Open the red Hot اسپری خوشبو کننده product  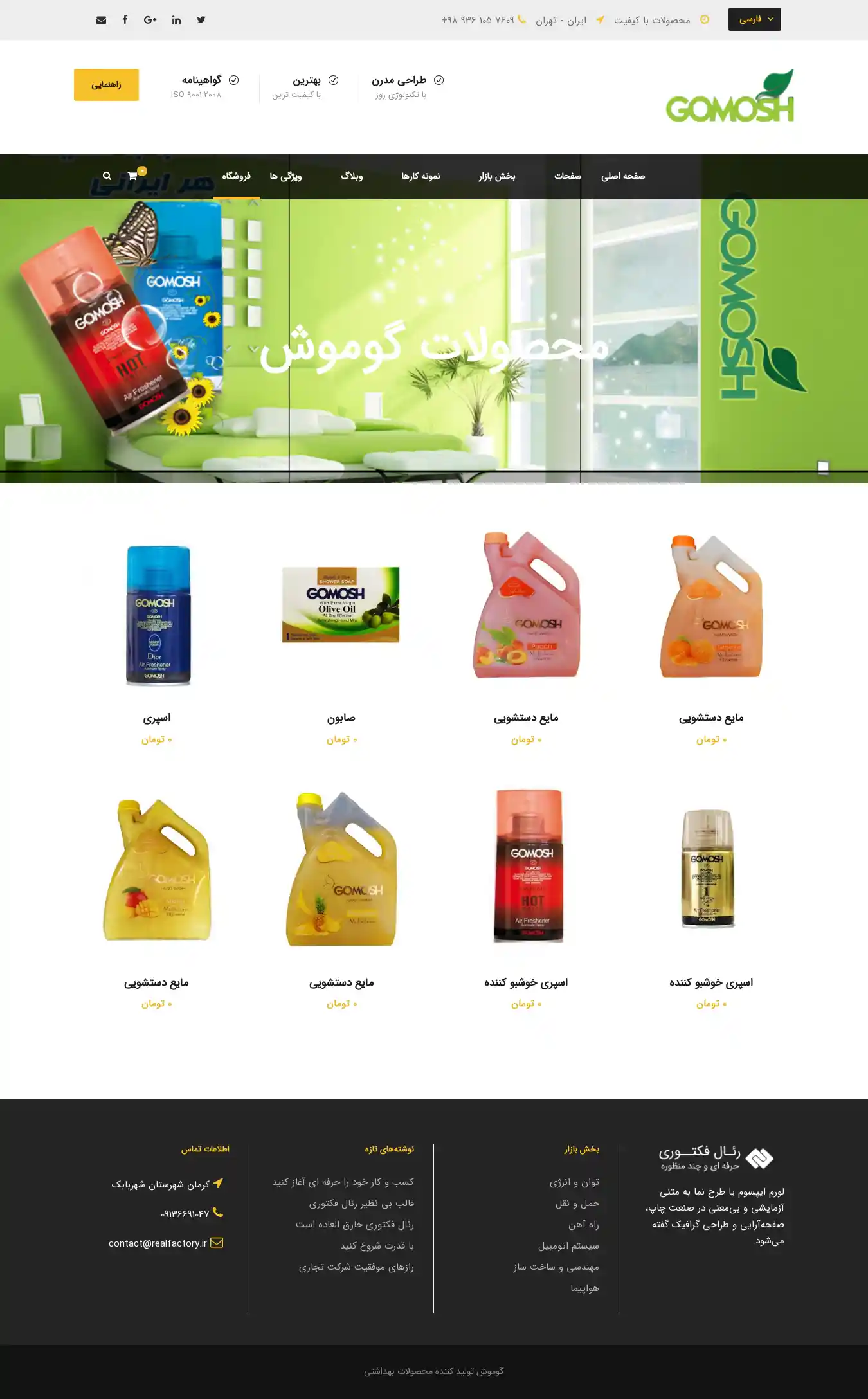[x=527, y=865]
